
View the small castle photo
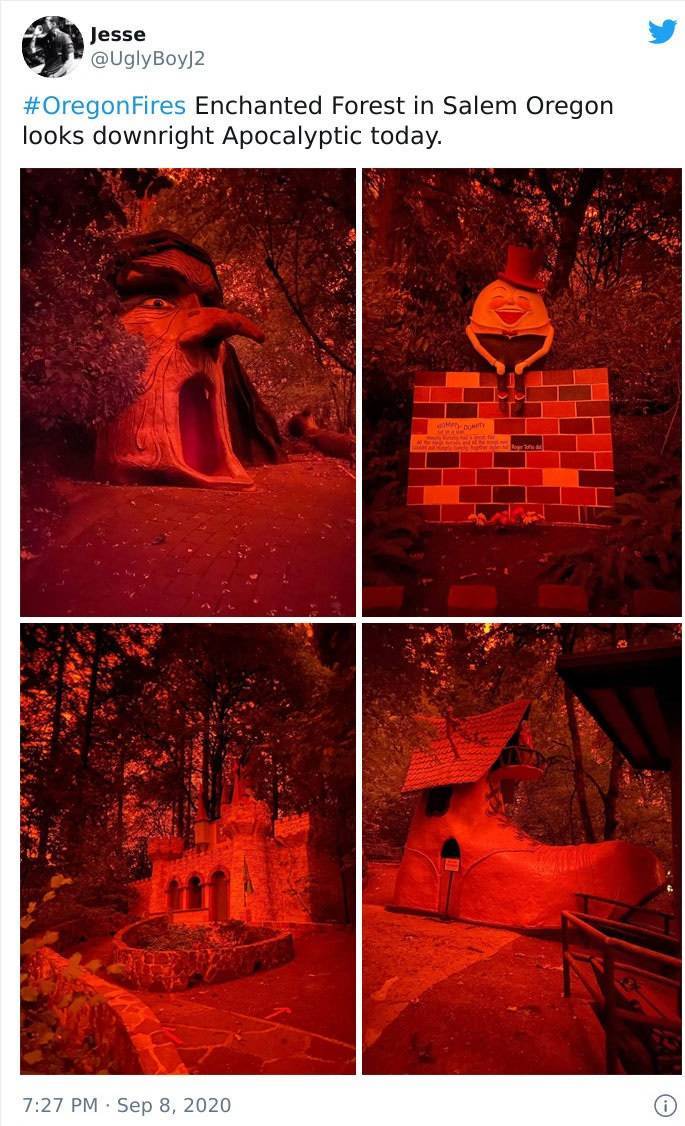(188, 848)
